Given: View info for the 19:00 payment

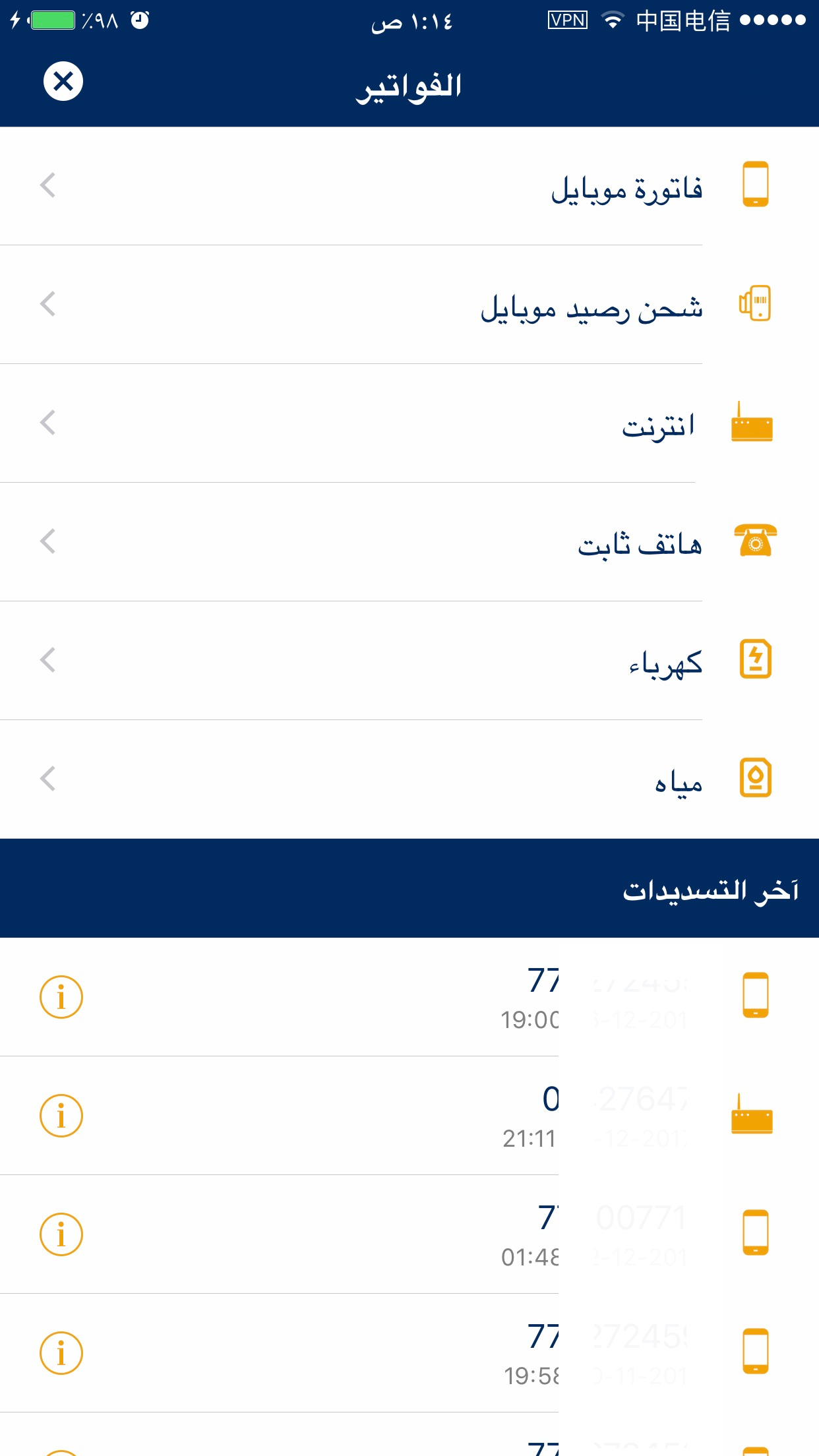Looking at the screenshot, I should 61,997.
